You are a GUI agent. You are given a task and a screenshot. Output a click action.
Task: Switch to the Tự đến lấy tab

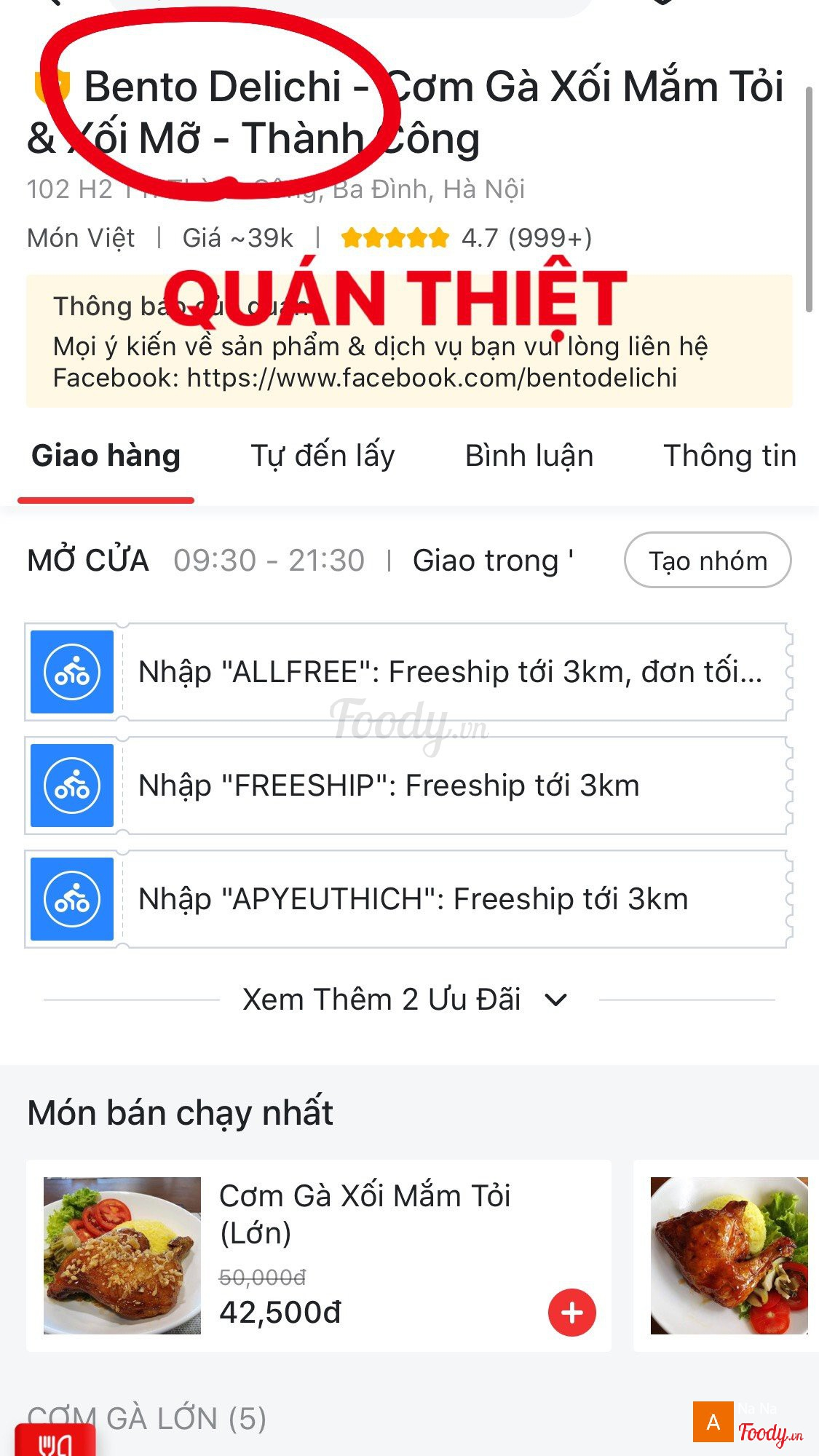tap(323, 456)
